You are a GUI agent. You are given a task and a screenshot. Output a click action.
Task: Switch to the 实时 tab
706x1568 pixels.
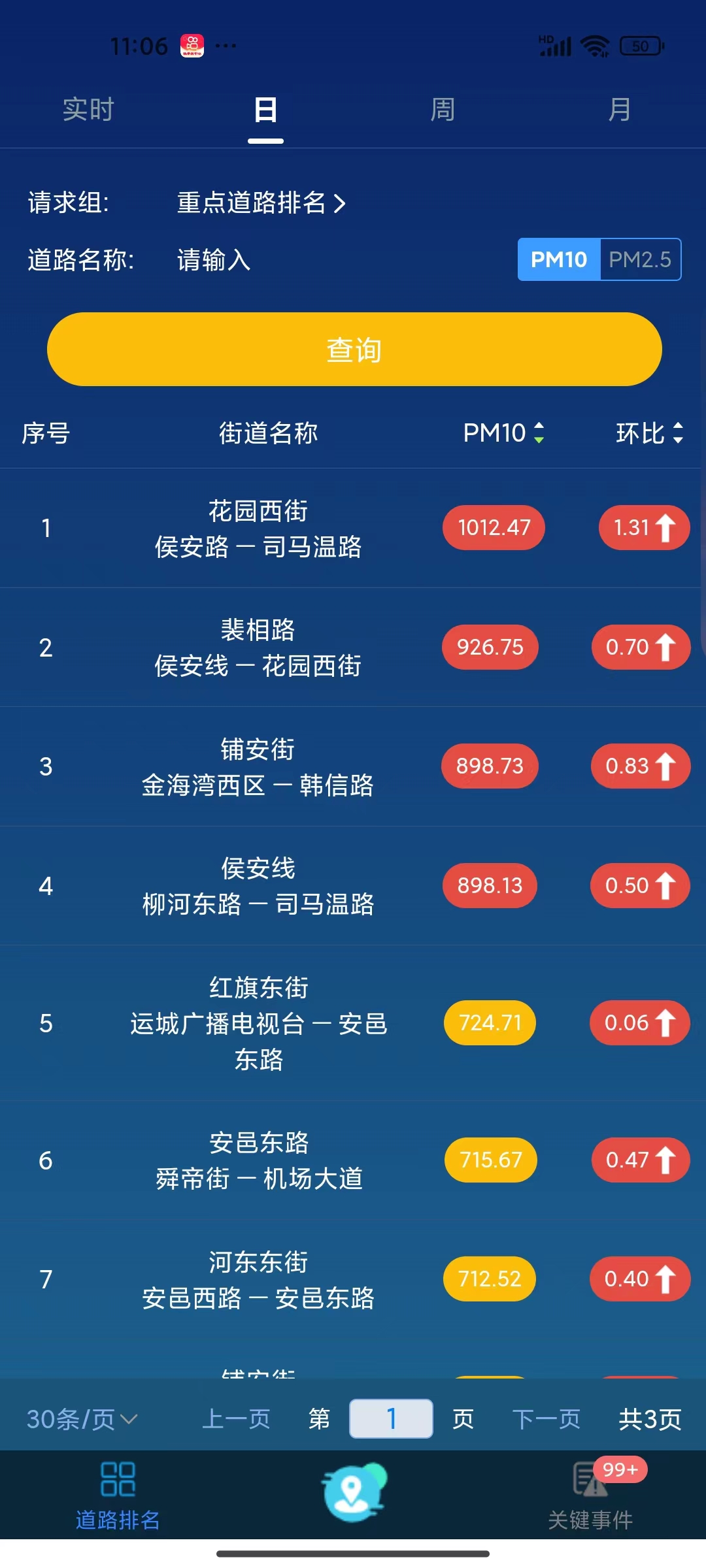[88, 109]
